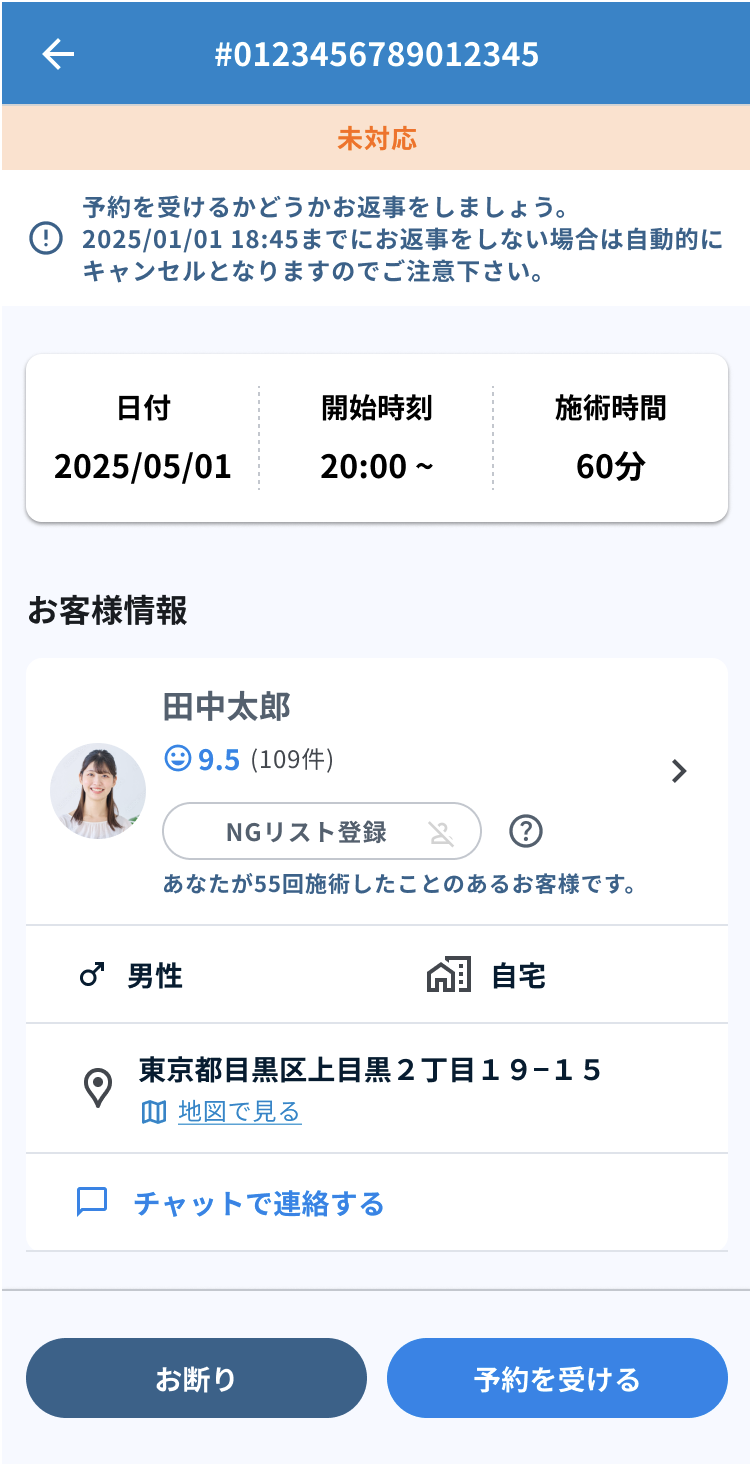Image resolution: width=750 pixels, height=1464 pixels.
Task: Click the chat bubble icon
Action: [x=91, y=1204]
